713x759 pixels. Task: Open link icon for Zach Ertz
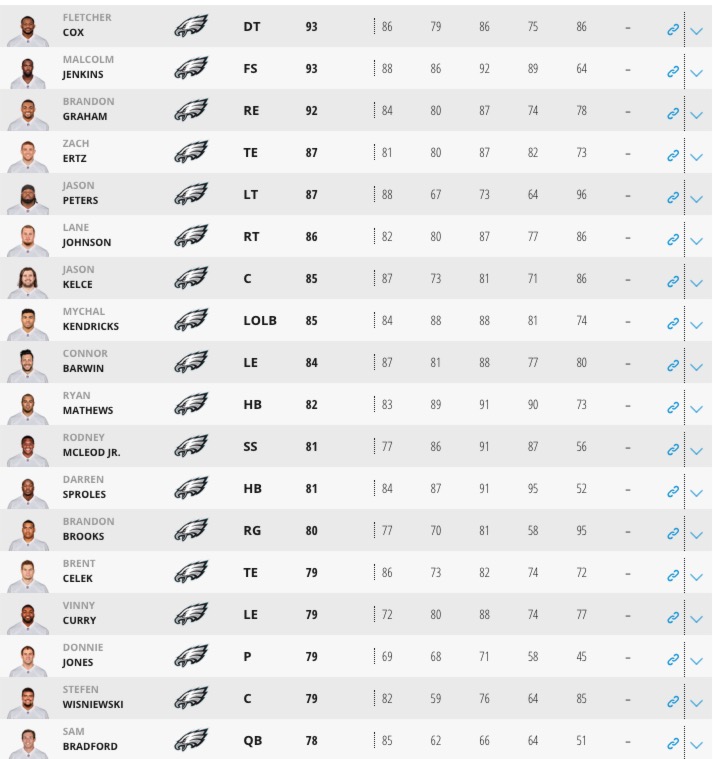click(674, 156)
